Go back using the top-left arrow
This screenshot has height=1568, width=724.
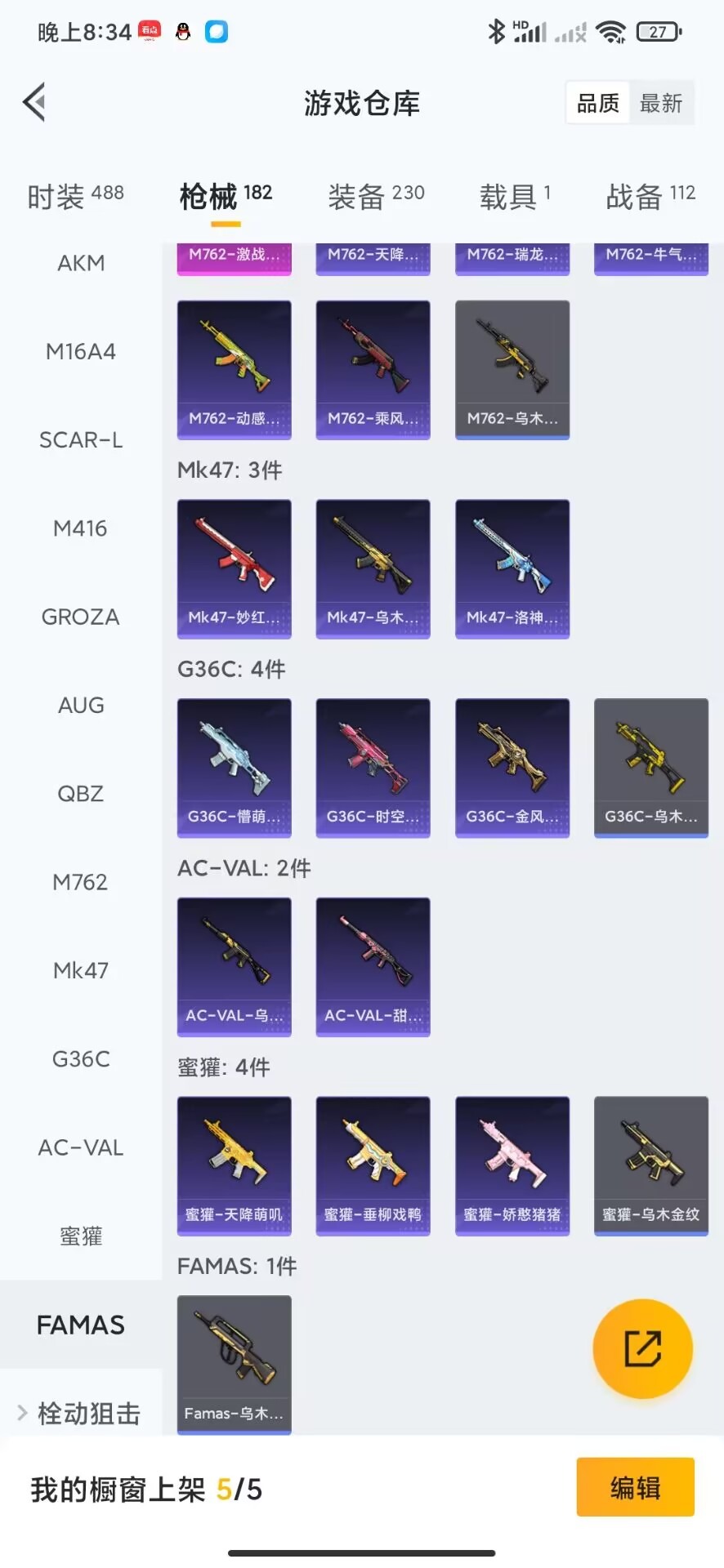point(34,102)
